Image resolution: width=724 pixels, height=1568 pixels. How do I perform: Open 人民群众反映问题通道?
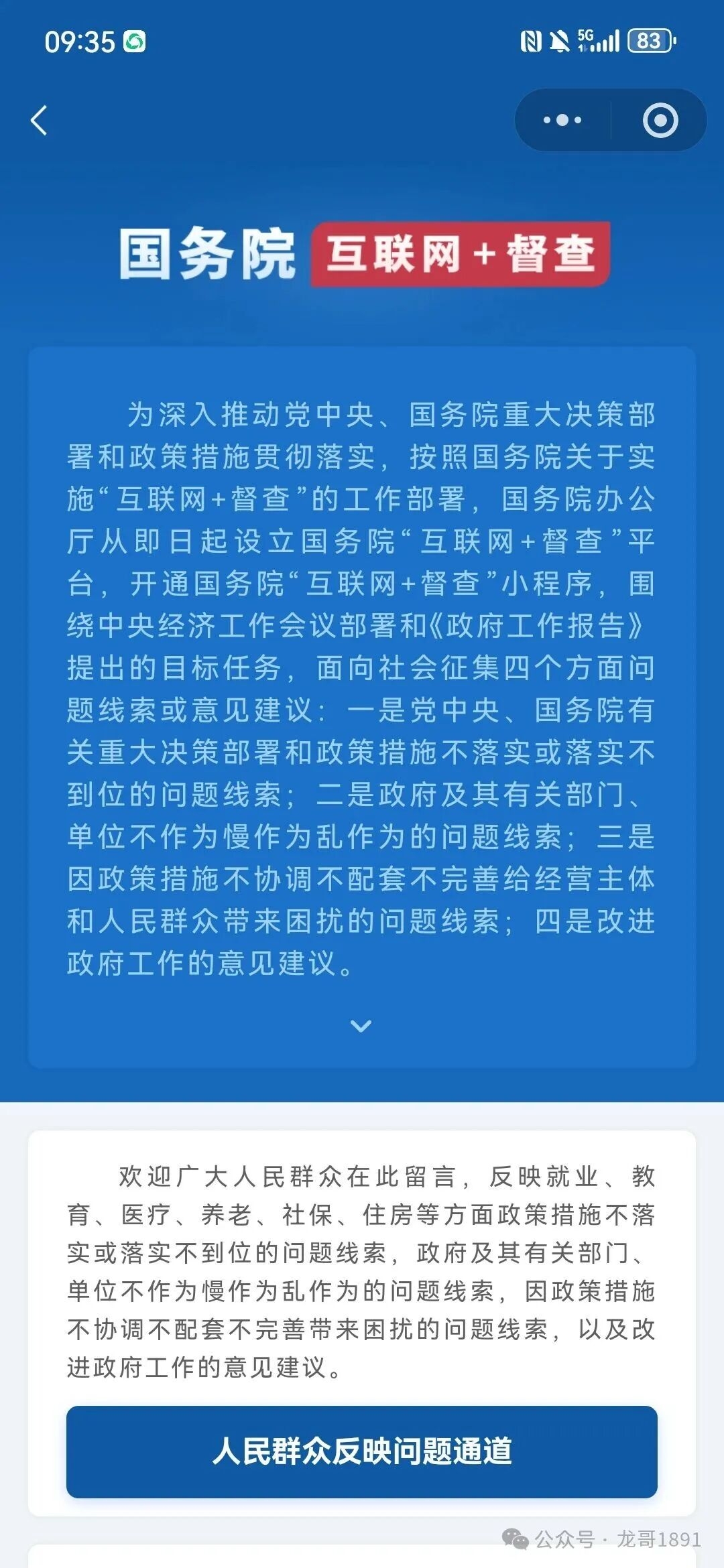click(x=361, y=1451)
